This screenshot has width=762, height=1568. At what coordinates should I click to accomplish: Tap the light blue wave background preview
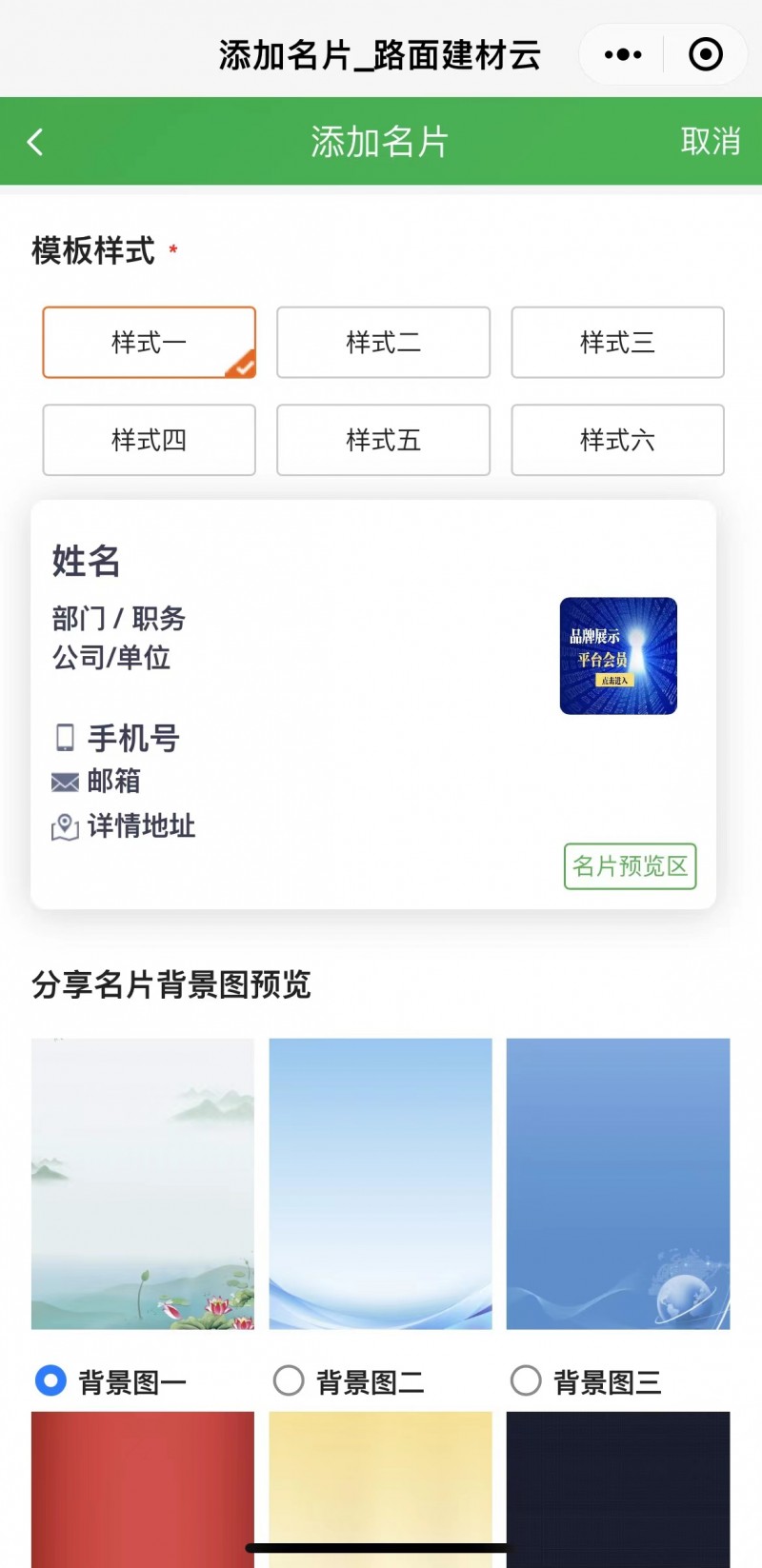tap(381, 1183)
